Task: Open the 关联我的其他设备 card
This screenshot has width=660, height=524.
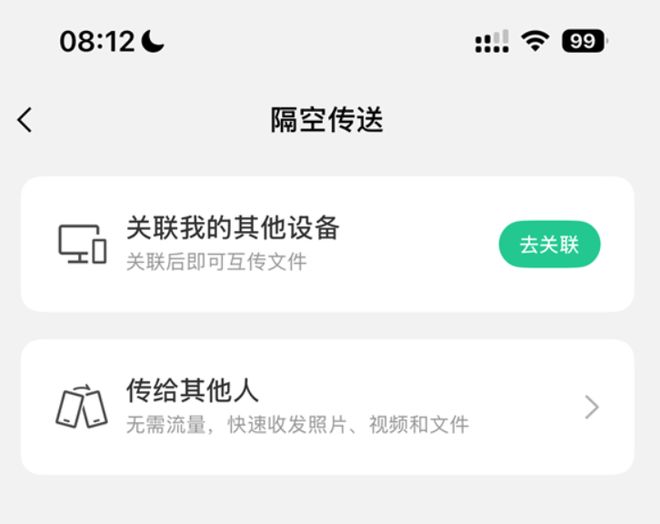Action: (x=327, y=244)
